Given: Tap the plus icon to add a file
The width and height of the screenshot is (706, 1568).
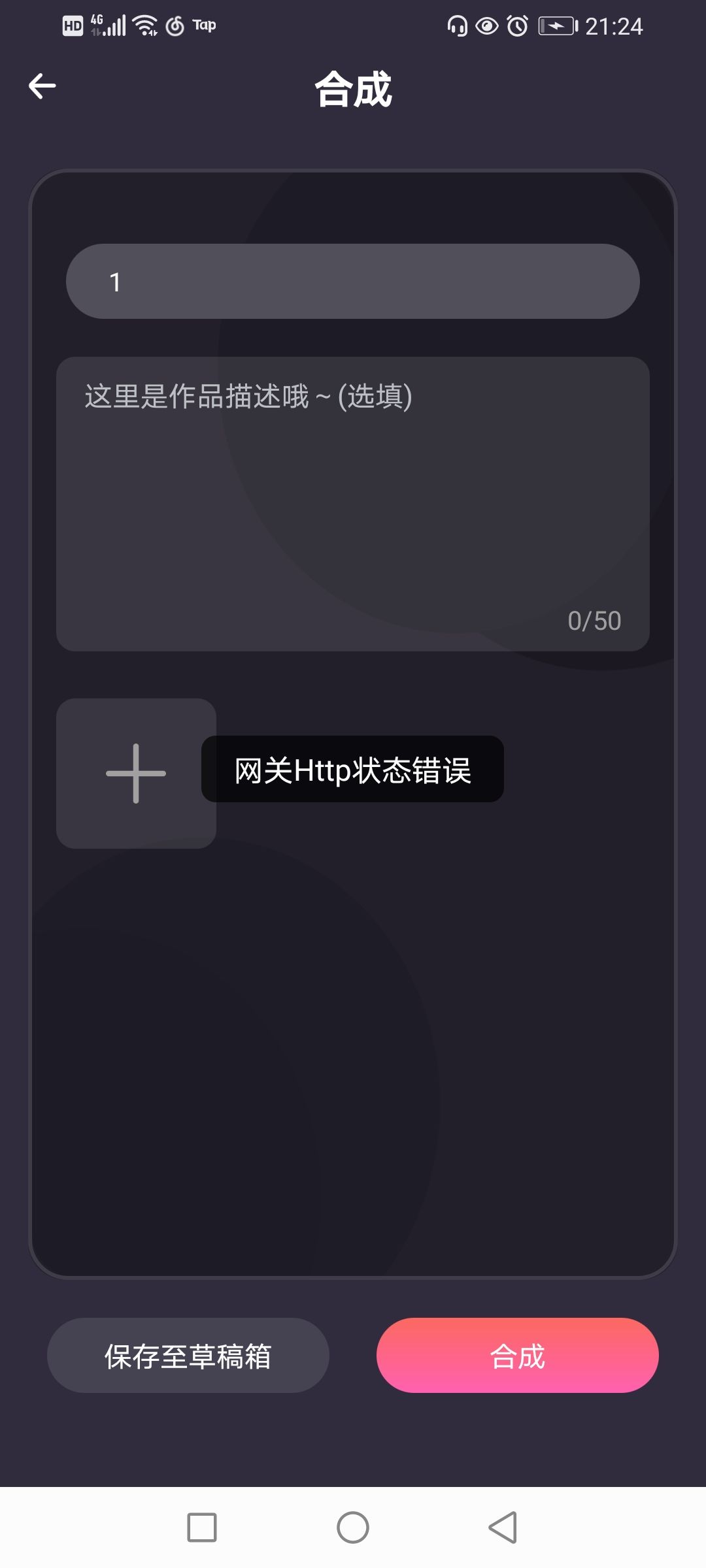Looking at the screenshot, I should pos(136,772).
